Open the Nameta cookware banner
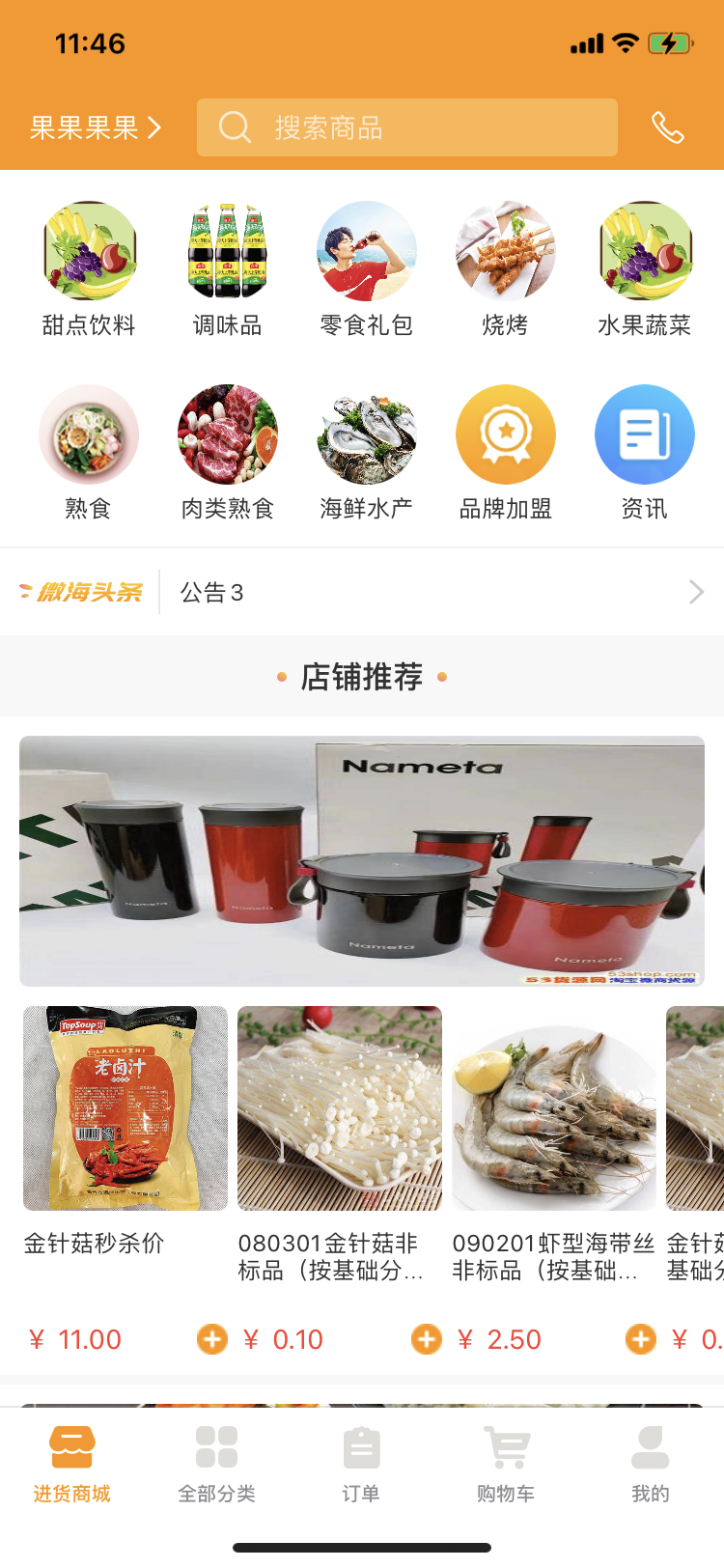Image resolution: width=724 pixels, height=1568 pixels. click(362, 861)
